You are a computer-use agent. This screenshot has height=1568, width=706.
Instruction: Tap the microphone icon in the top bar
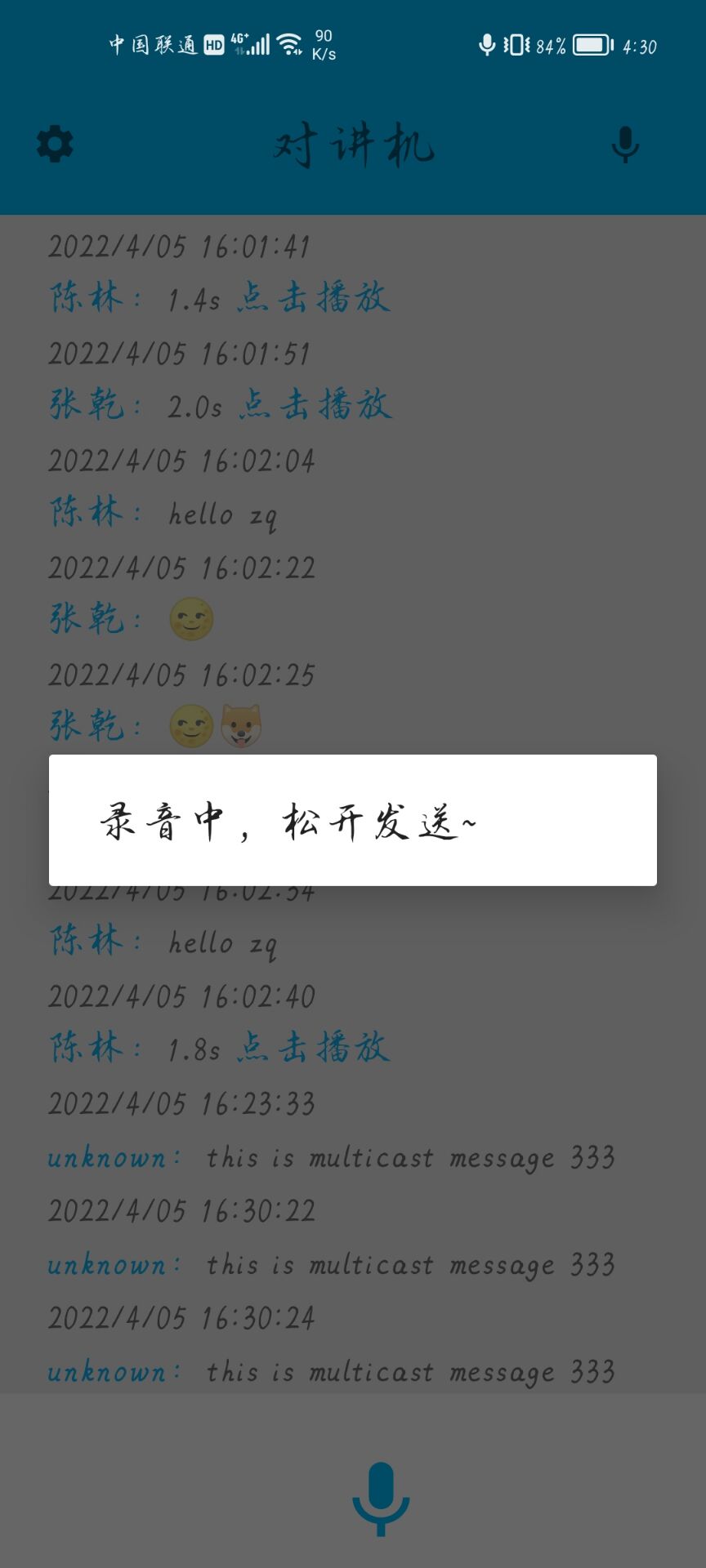625,145
